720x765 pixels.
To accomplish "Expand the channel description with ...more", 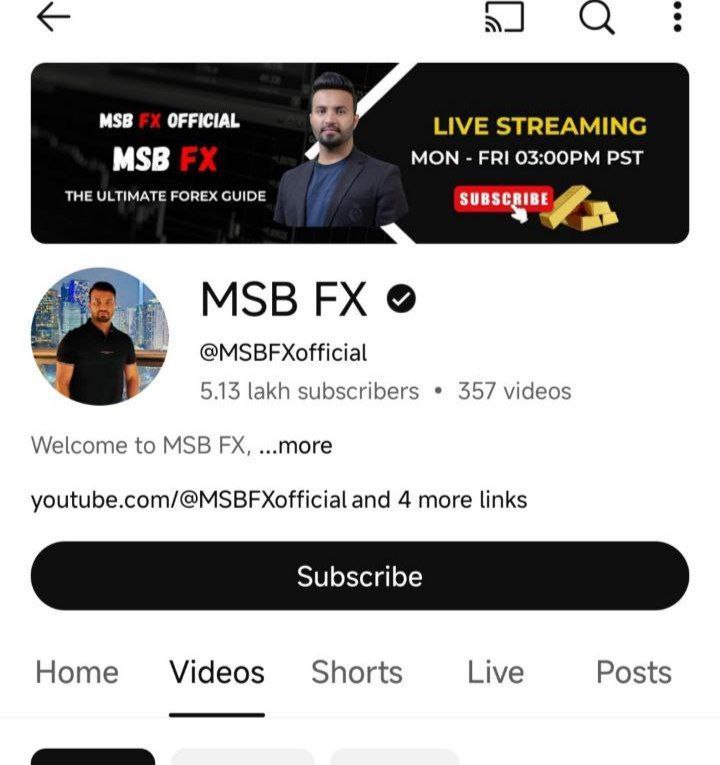I will click(x=295, y=446).
